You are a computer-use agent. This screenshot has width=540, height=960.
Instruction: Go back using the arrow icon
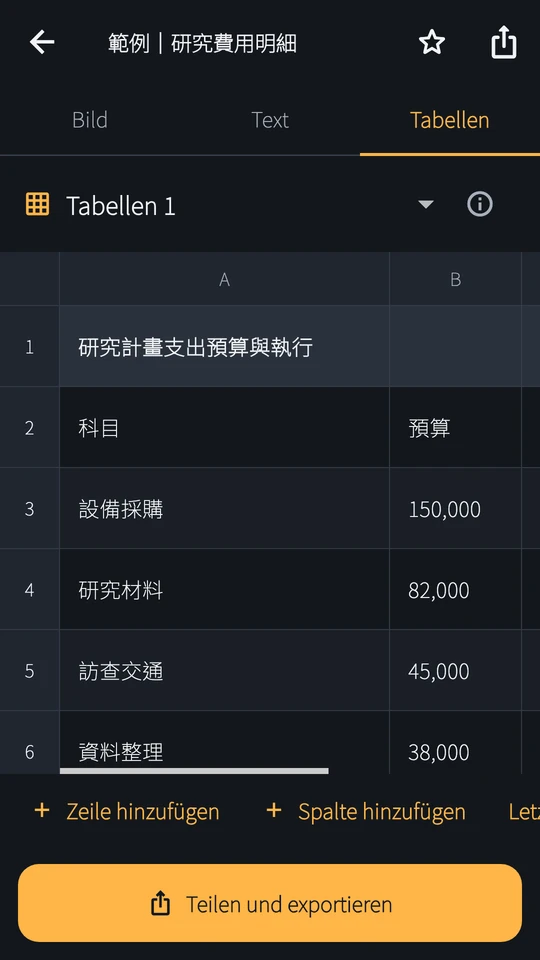coord(42,43)
